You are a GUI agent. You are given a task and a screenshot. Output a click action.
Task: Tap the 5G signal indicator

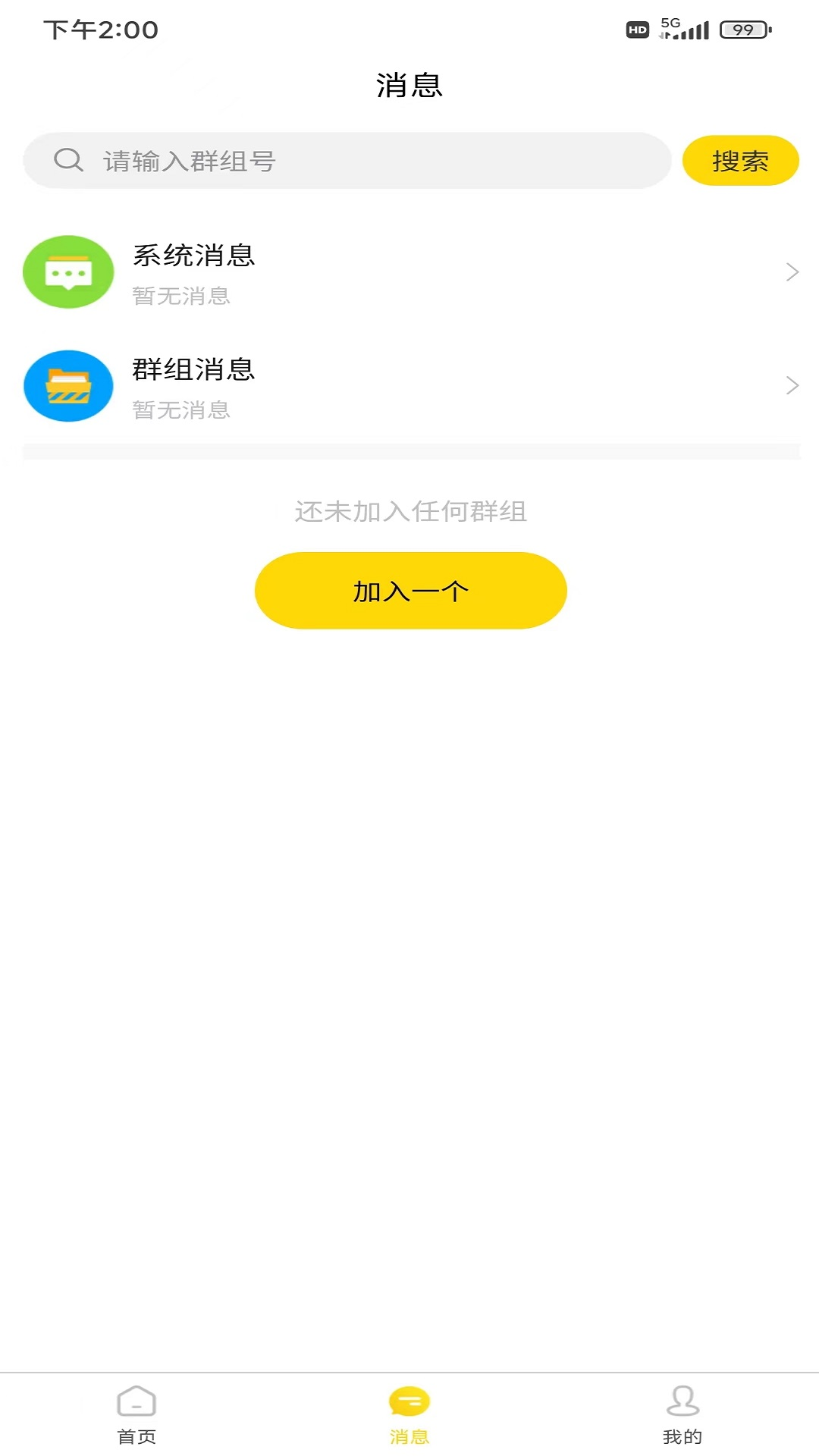tap(686, 30)
